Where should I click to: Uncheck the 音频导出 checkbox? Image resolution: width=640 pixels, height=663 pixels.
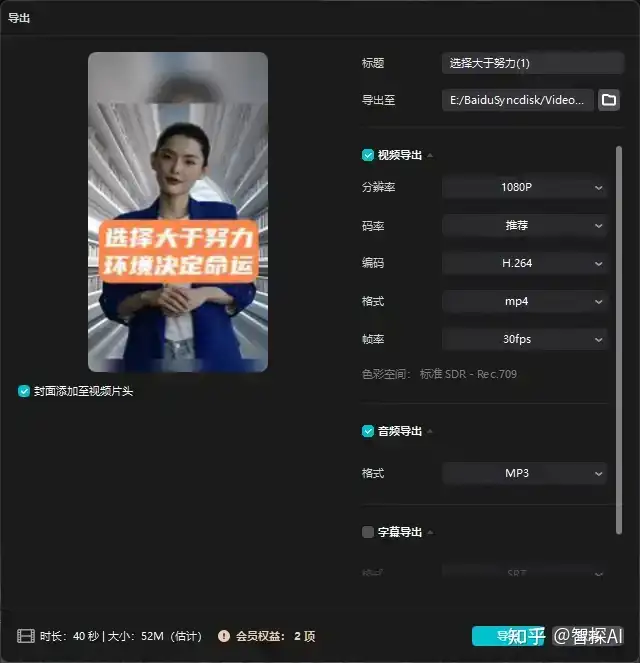[x=368, y=431]
